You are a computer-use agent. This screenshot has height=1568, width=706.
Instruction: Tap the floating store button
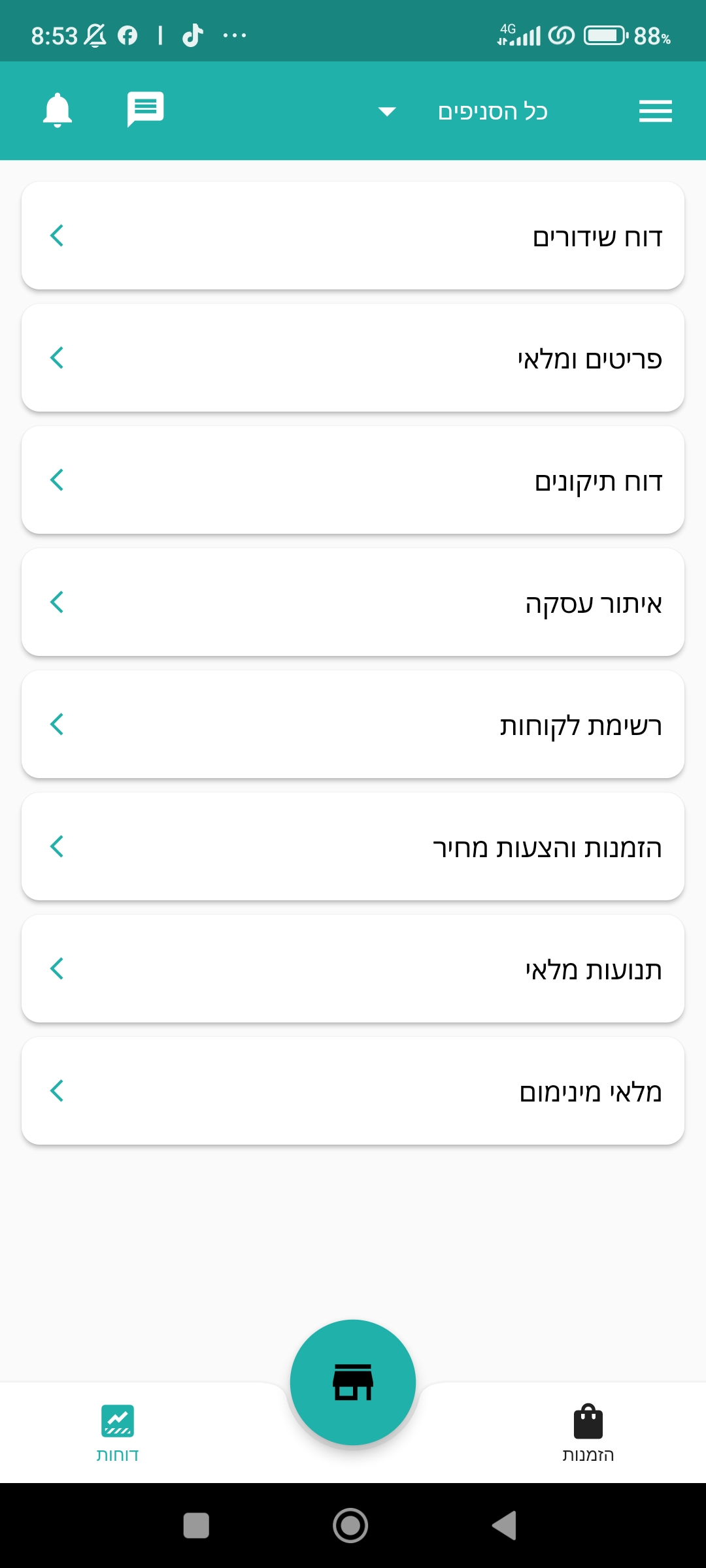point(353,1382)
